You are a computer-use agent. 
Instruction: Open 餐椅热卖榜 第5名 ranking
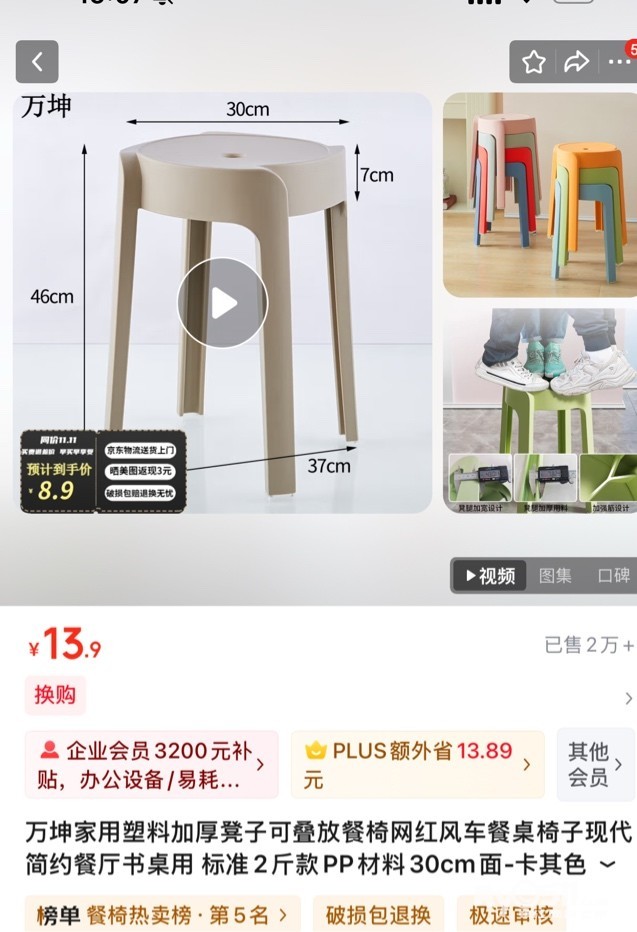(x=163, y=914)
